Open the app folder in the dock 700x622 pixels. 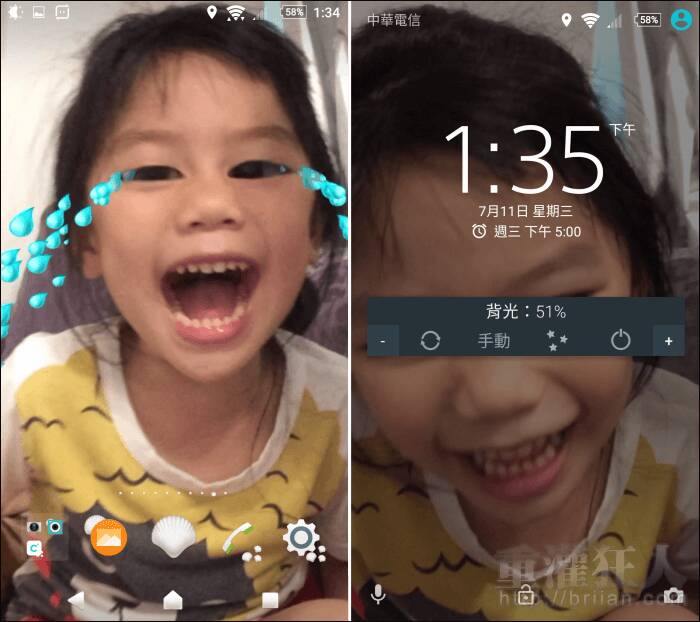point(45,538)
